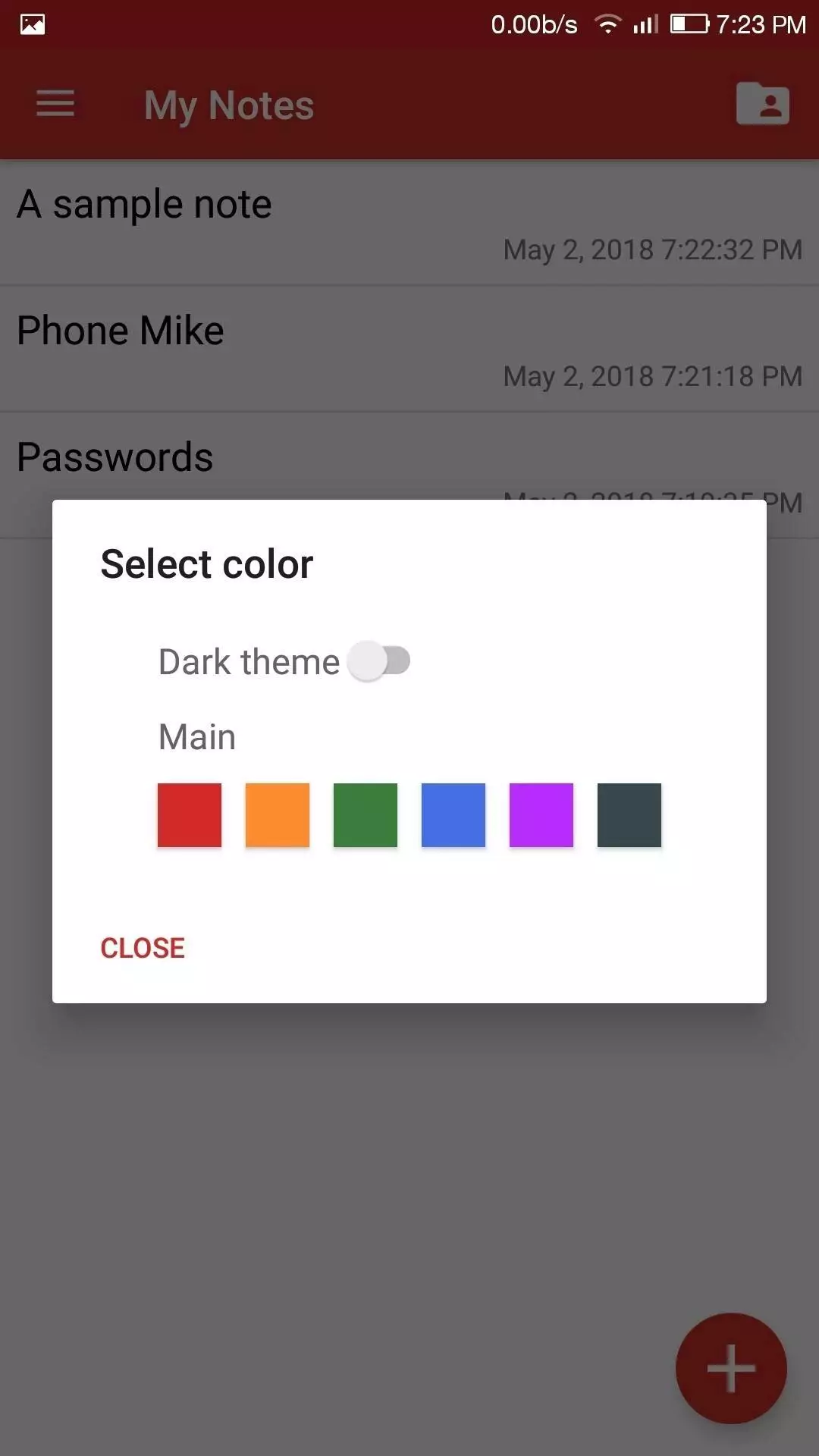This screenshot has height=1456, width=819.
Task: Choose the purple color swatch
Action: pyautogui.click(x=541, y=815)
